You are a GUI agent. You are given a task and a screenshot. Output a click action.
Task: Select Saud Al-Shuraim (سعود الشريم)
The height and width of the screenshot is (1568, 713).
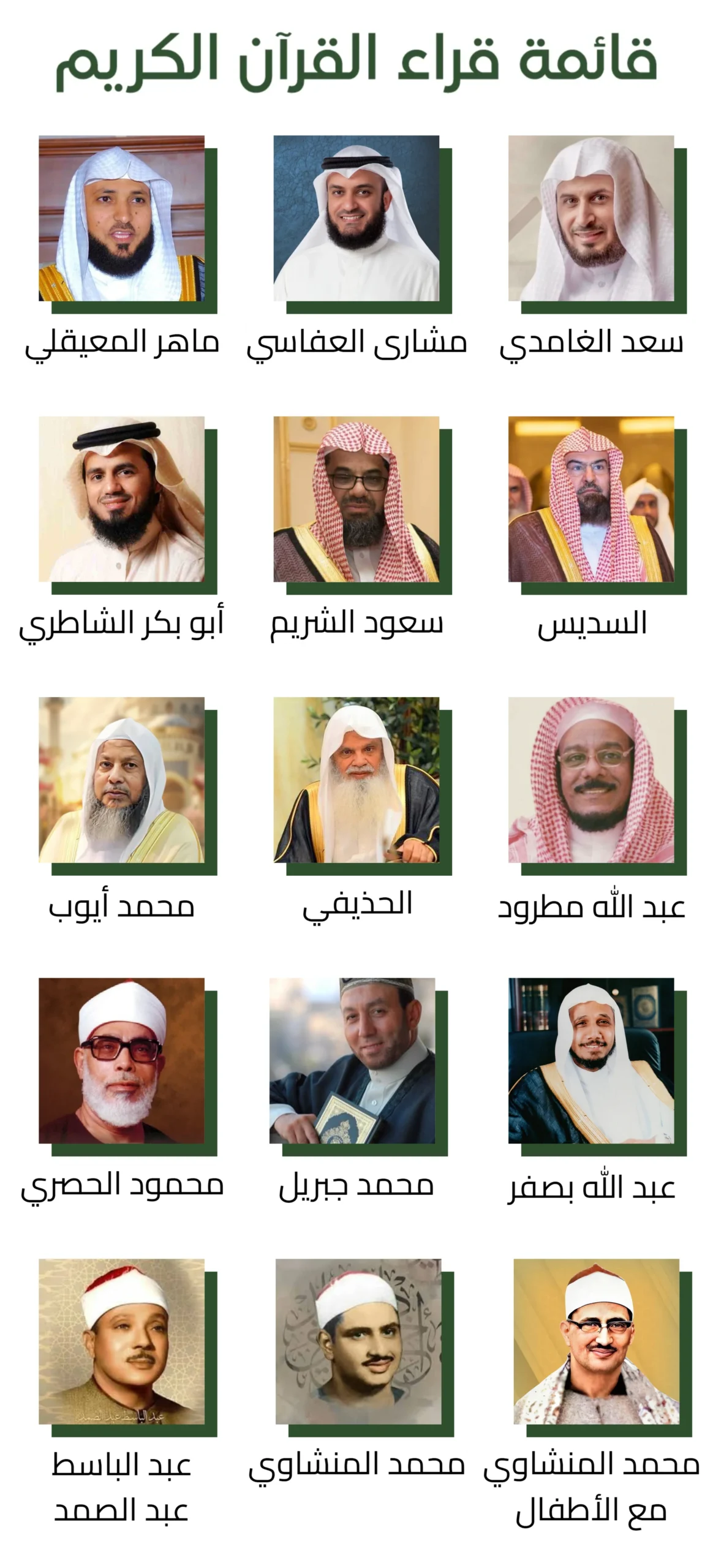click(356, 499)
